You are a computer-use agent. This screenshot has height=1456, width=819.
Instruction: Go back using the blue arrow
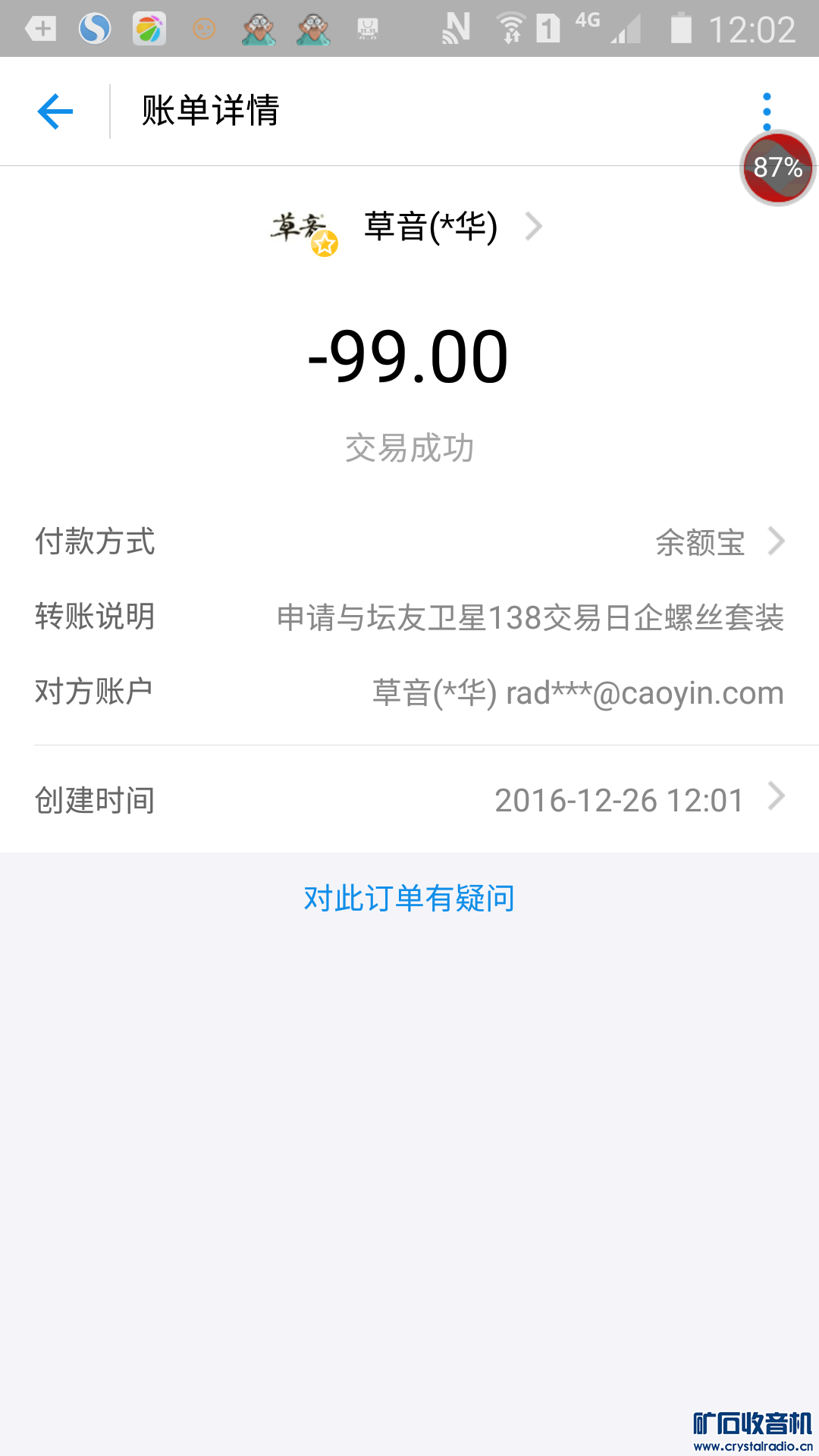[55, 111]
